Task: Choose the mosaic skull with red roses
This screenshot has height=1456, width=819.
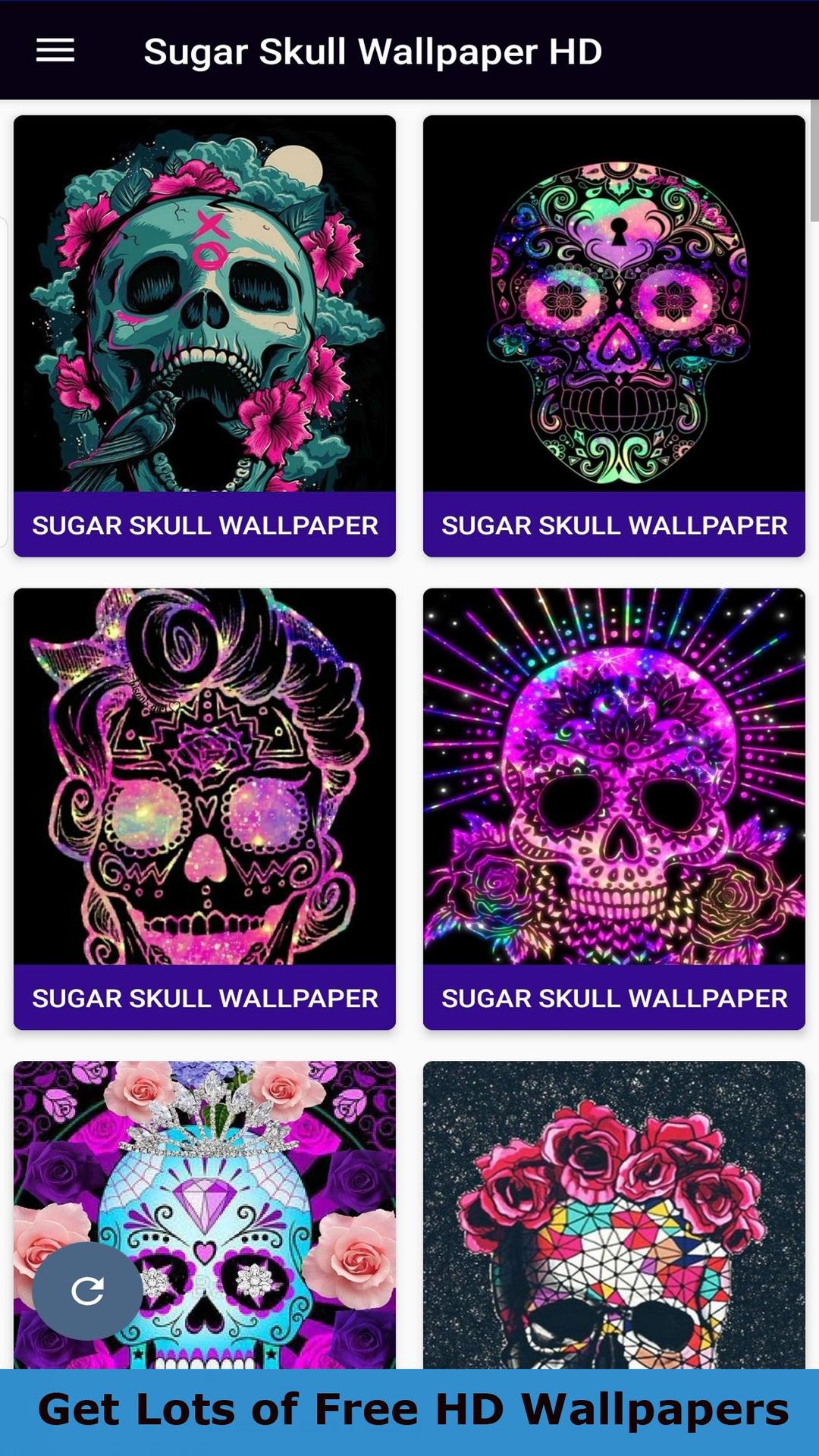Action: [x=614, y=1215]
